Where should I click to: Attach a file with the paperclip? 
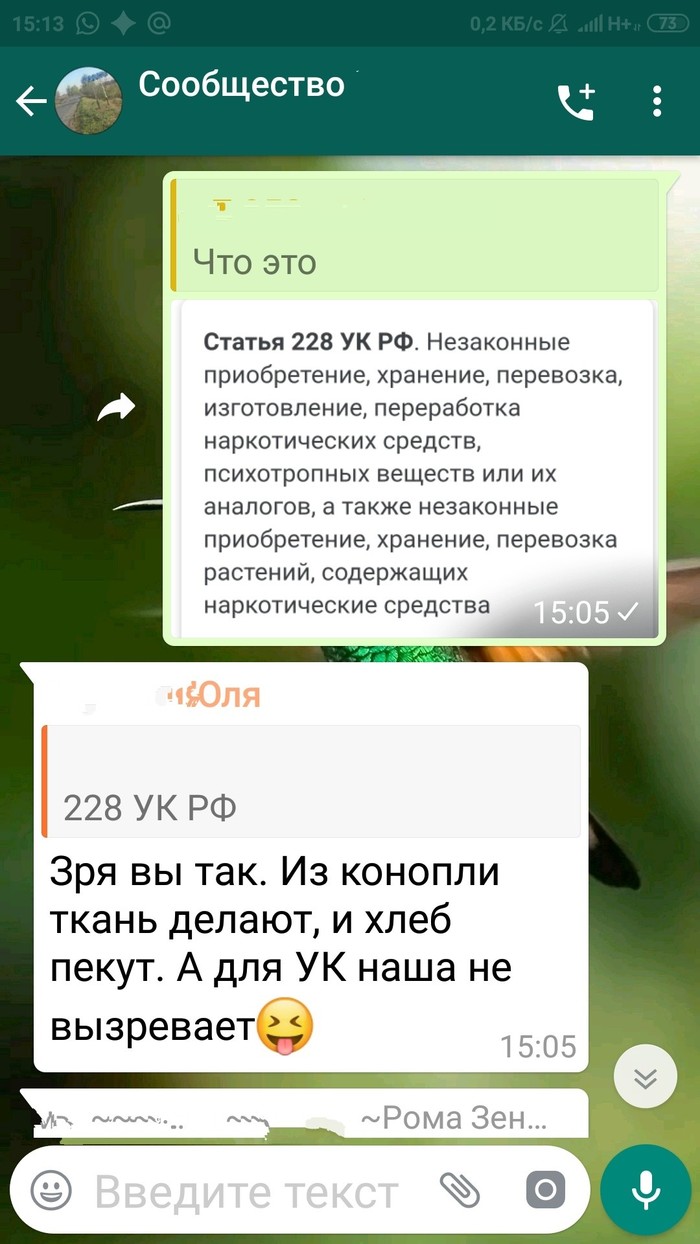tap(460, 1190)
